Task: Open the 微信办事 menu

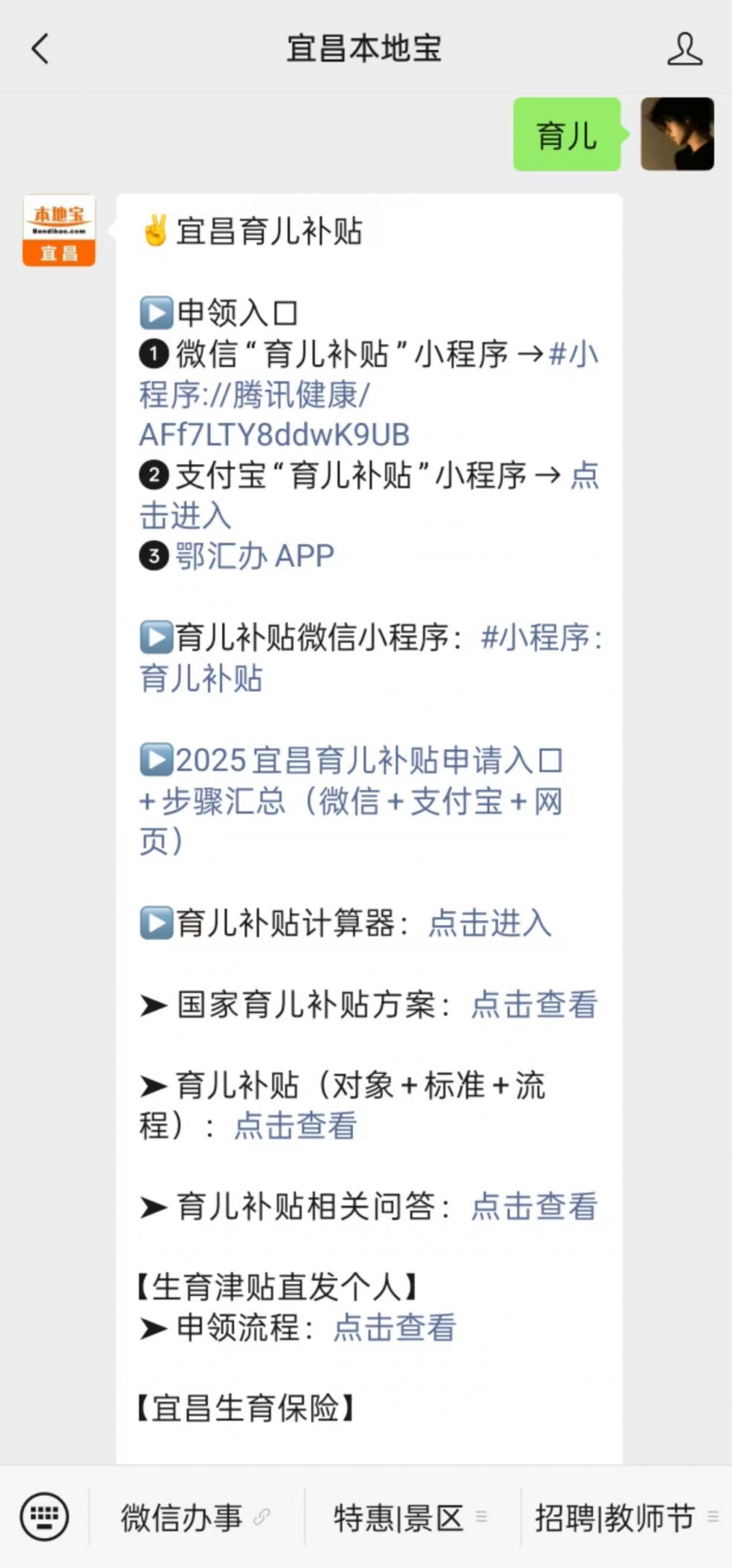Action: click(195, 1517)
